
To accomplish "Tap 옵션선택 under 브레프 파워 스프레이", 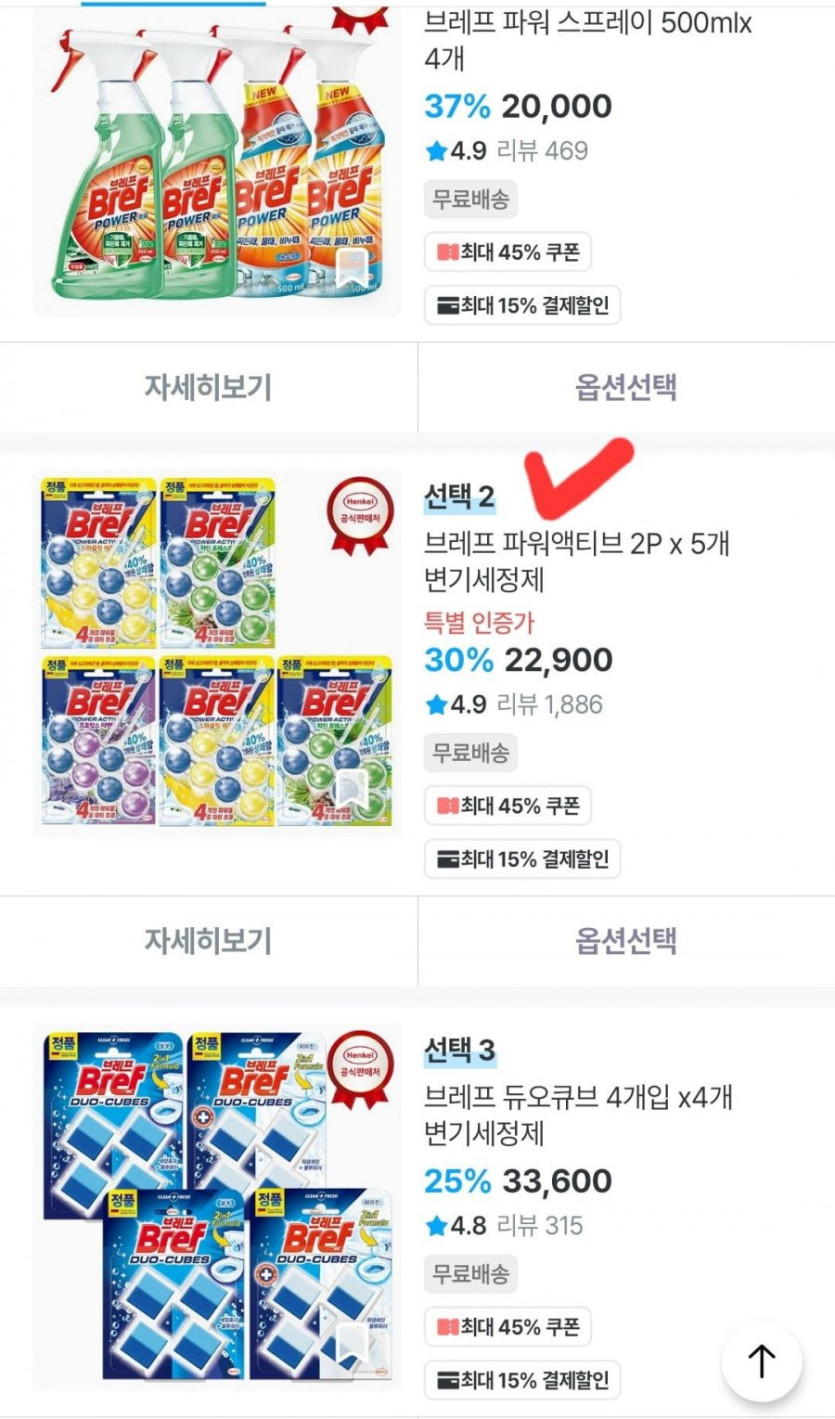I will 626,387.
